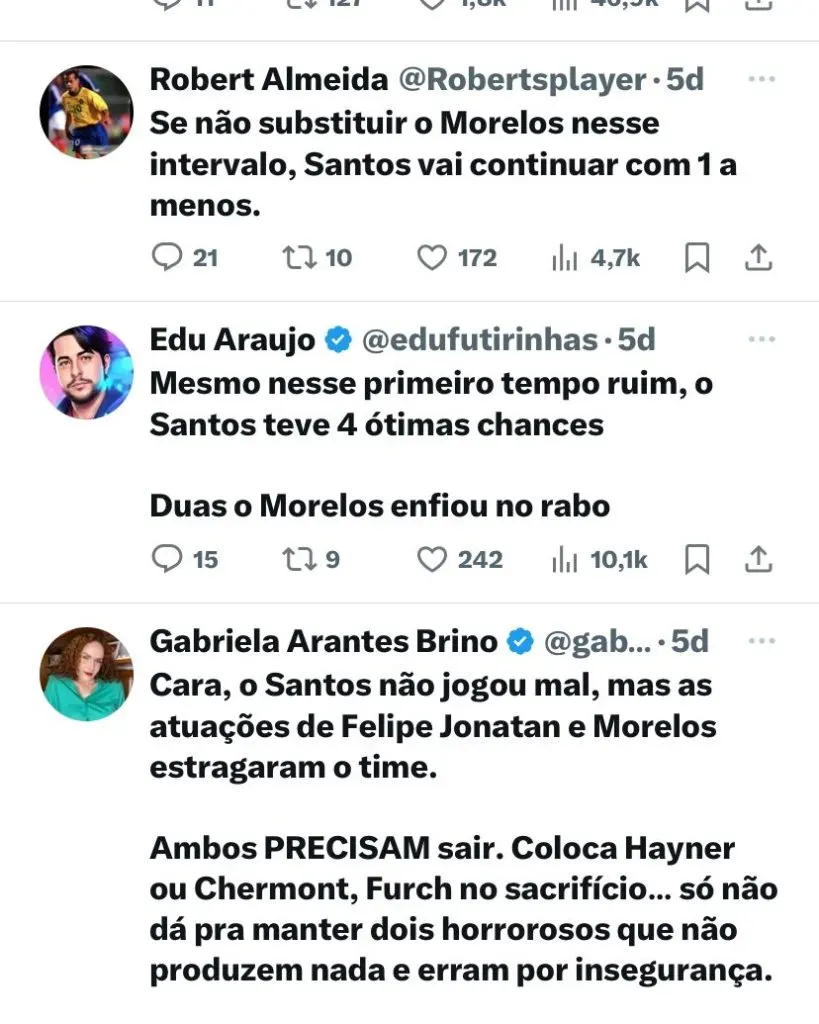
Task: Visit the @Robertsplayer profile handle
Action: (x=522, y=79)
